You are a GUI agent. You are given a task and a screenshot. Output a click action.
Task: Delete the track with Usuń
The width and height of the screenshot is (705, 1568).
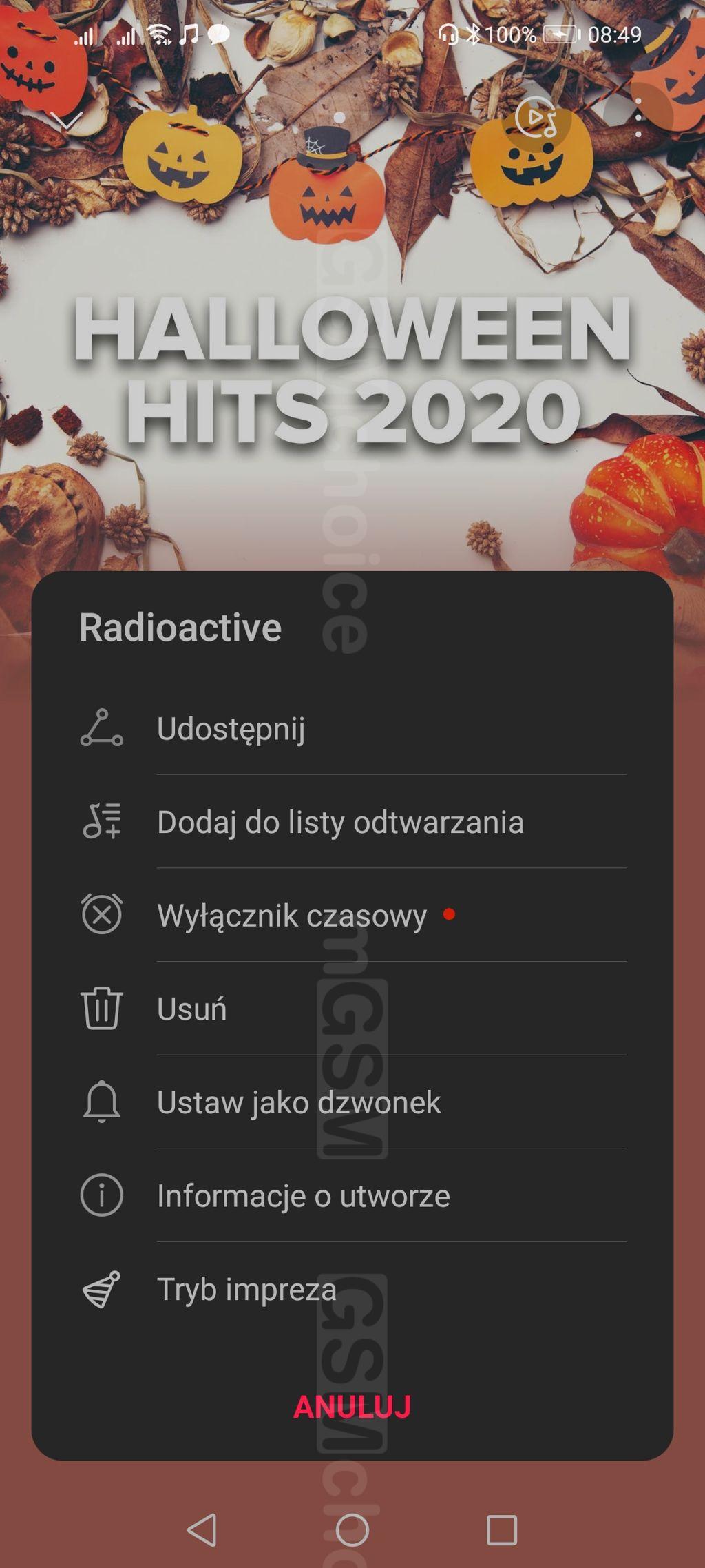192,1009
